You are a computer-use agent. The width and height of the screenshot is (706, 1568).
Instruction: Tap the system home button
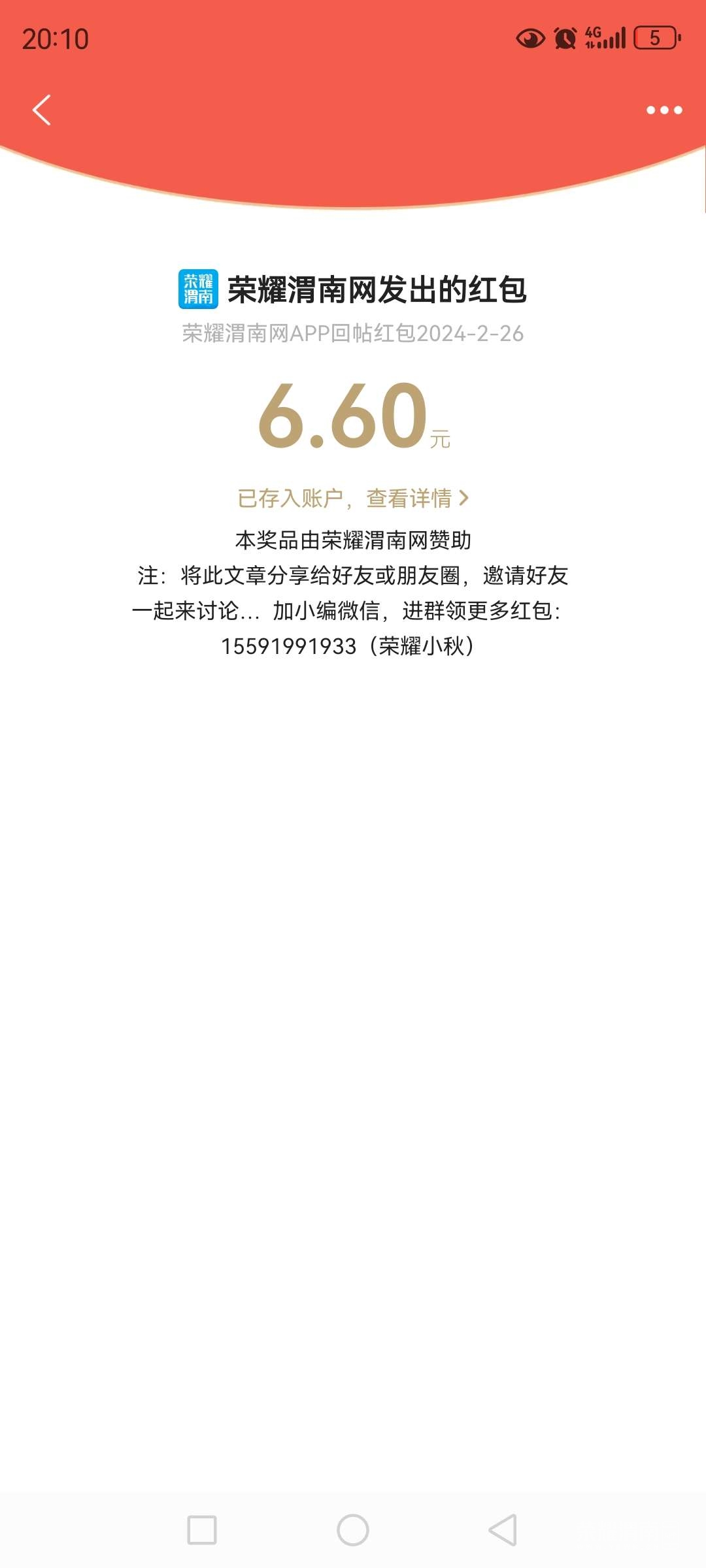(x=353, y=1530)
